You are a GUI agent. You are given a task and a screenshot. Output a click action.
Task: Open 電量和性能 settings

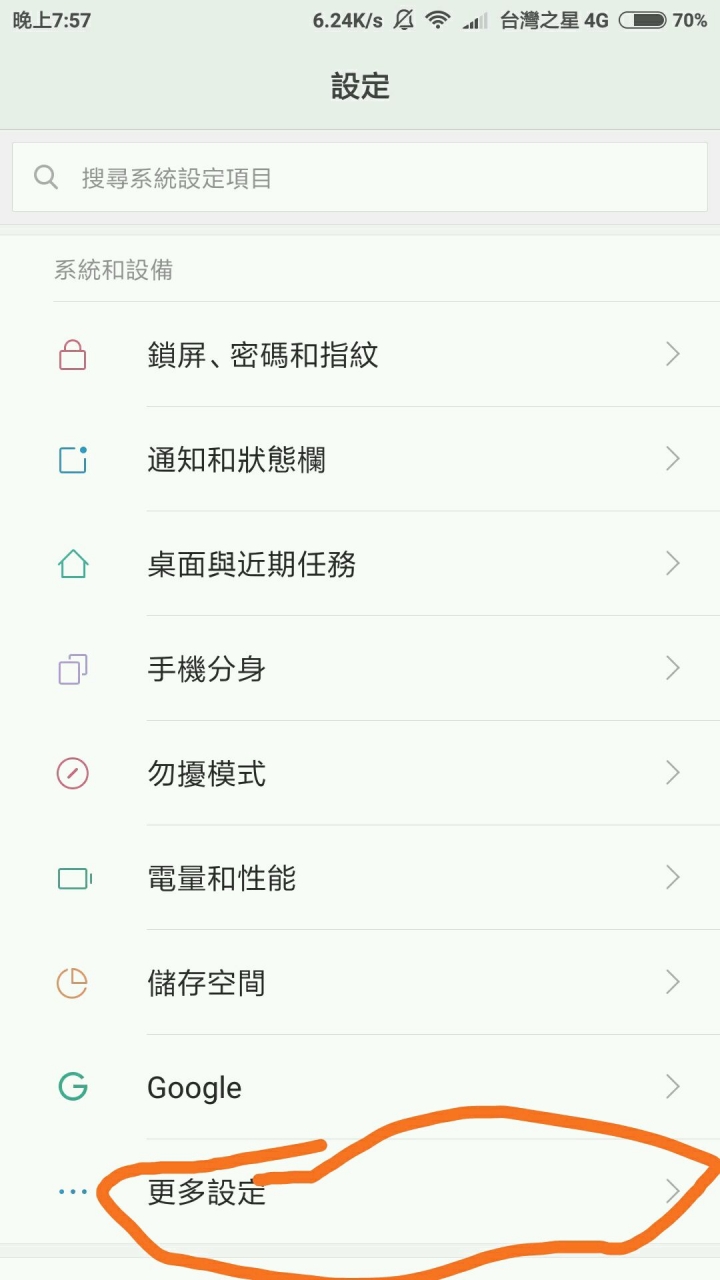(360, 878)
